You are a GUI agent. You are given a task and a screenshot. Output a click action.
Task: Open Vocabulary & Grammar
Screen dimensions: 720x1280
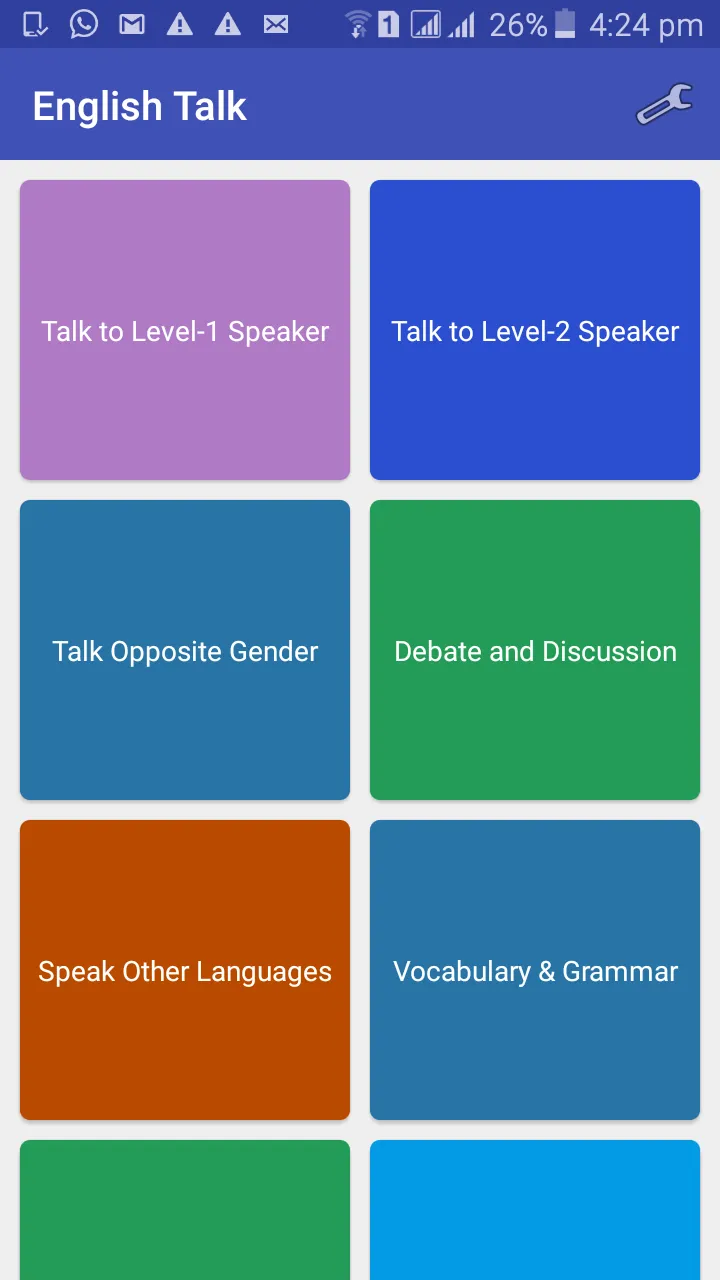coord(535,970)
